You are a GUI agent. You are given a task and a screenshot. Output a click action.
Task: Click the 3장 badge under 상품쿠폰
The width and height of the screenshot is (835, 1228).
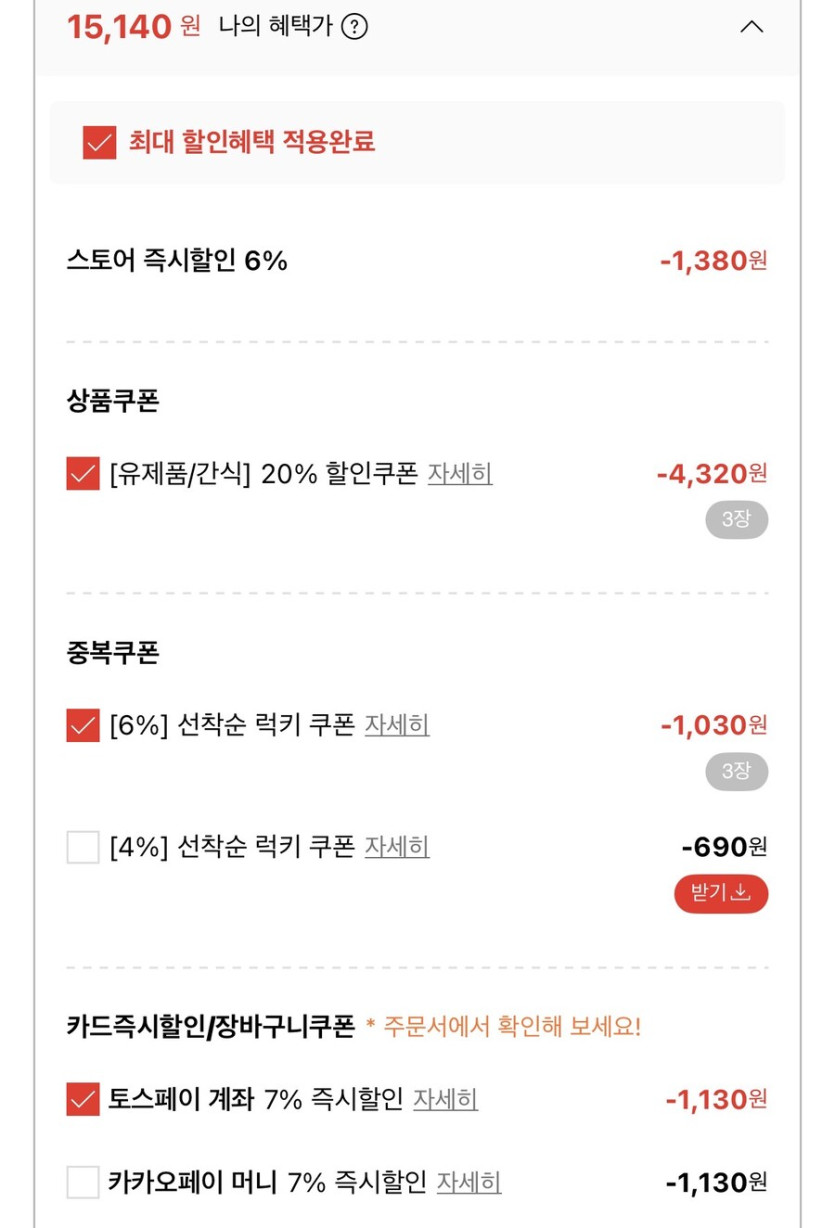click(x=736, y=520)
